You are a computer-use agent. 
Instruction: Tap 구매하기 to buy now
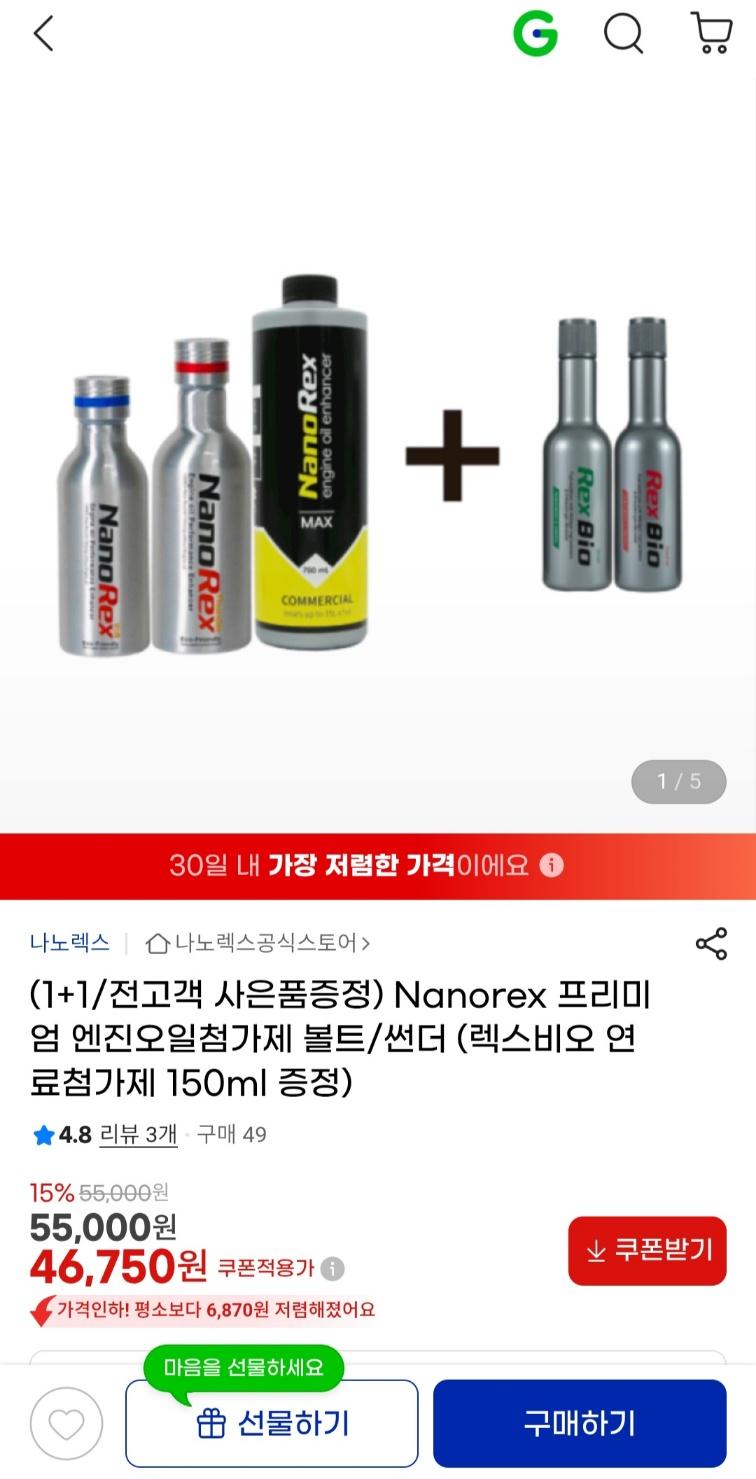coord(579,1423)
